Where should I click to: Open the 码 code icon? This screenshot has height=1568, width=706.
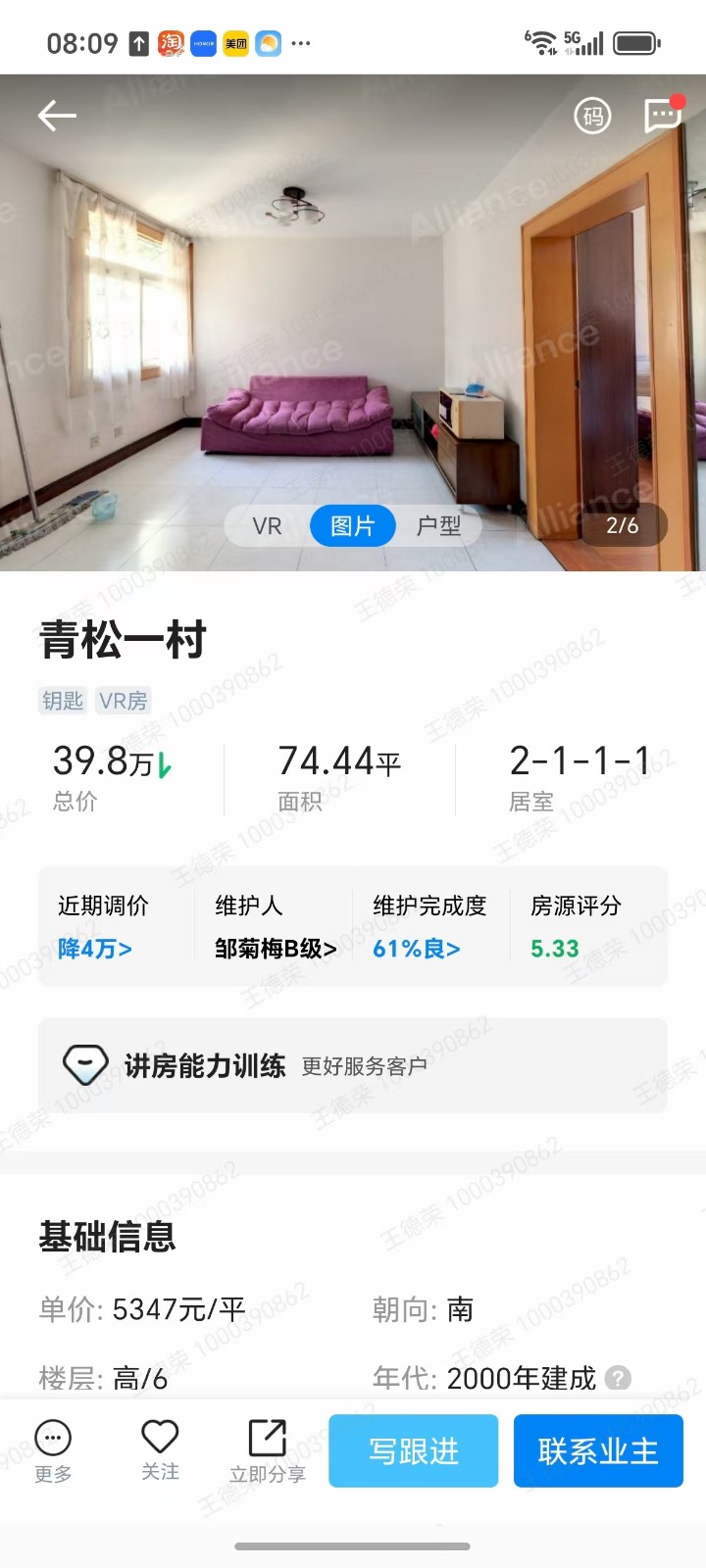pos(592,117)
